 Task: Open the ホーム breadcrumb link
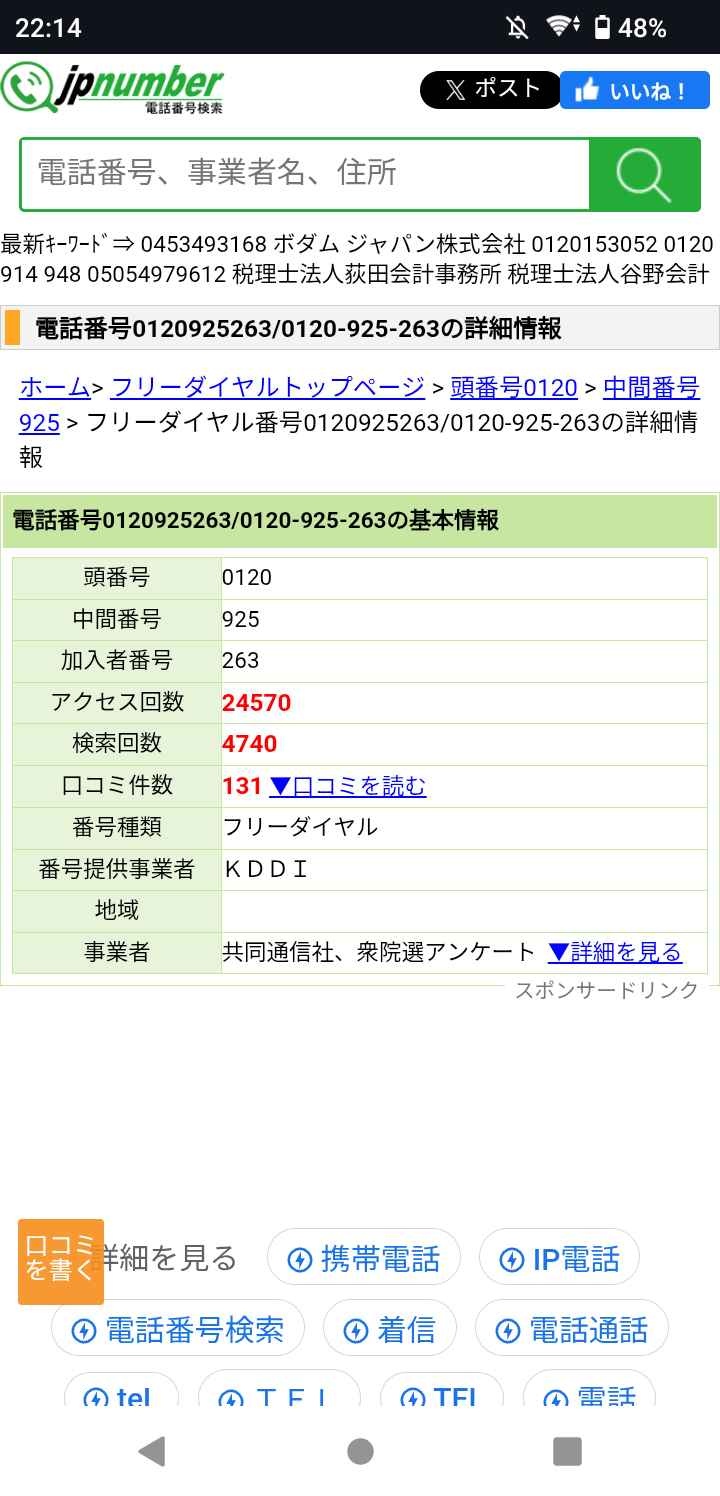click(x=55, y=387)
